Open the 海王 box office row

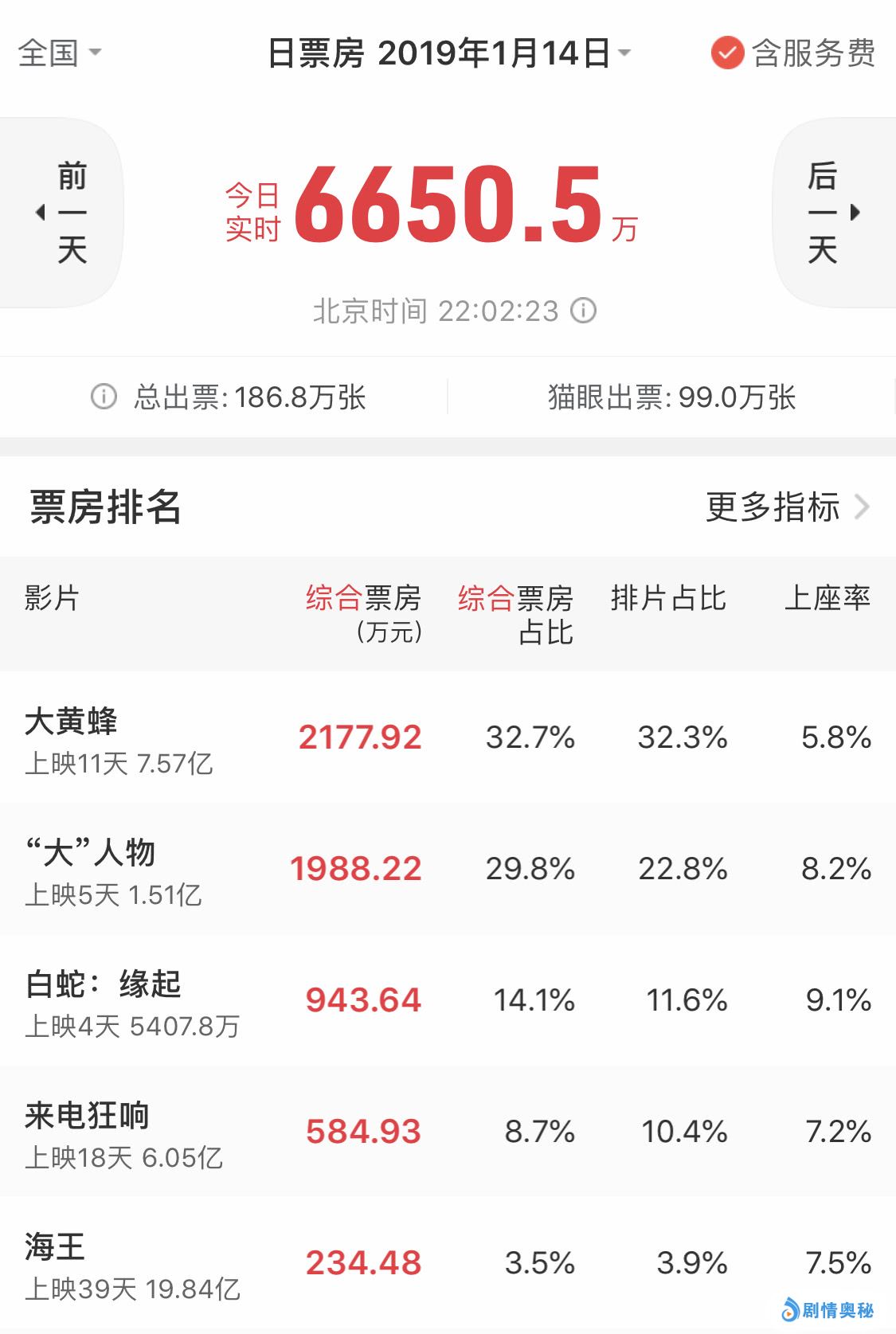(x=448, y=1263)
